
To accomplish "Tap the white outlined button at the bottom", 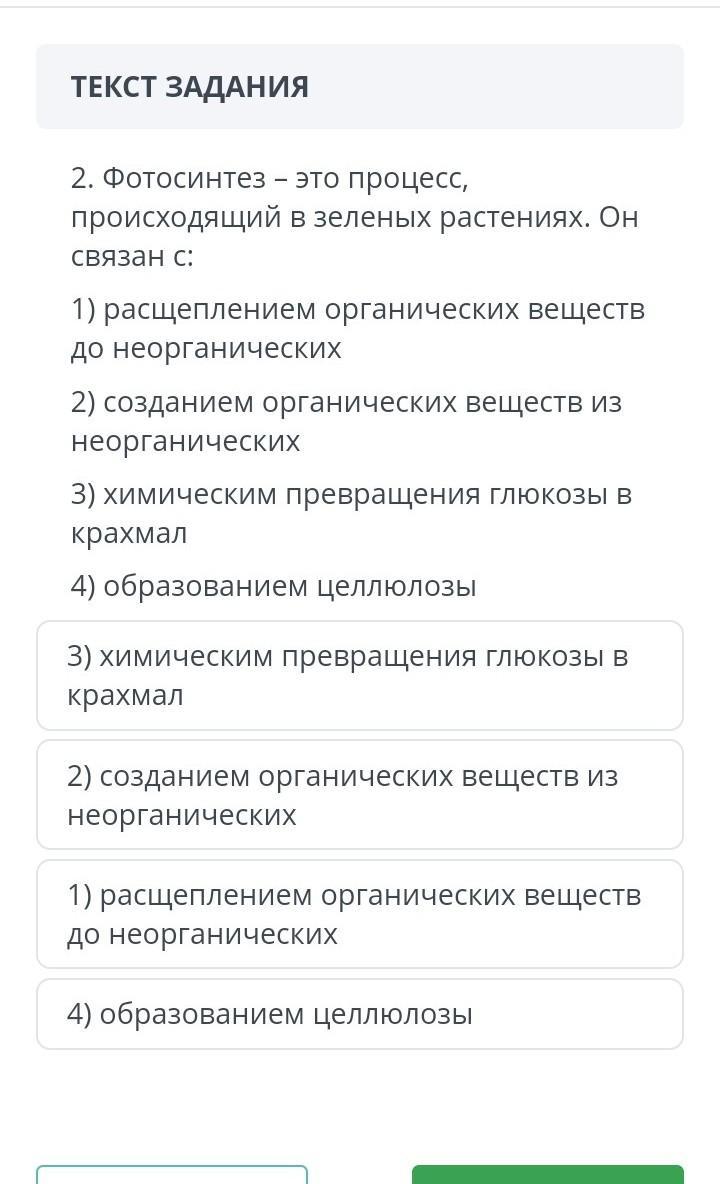I will coord(172,1174).
